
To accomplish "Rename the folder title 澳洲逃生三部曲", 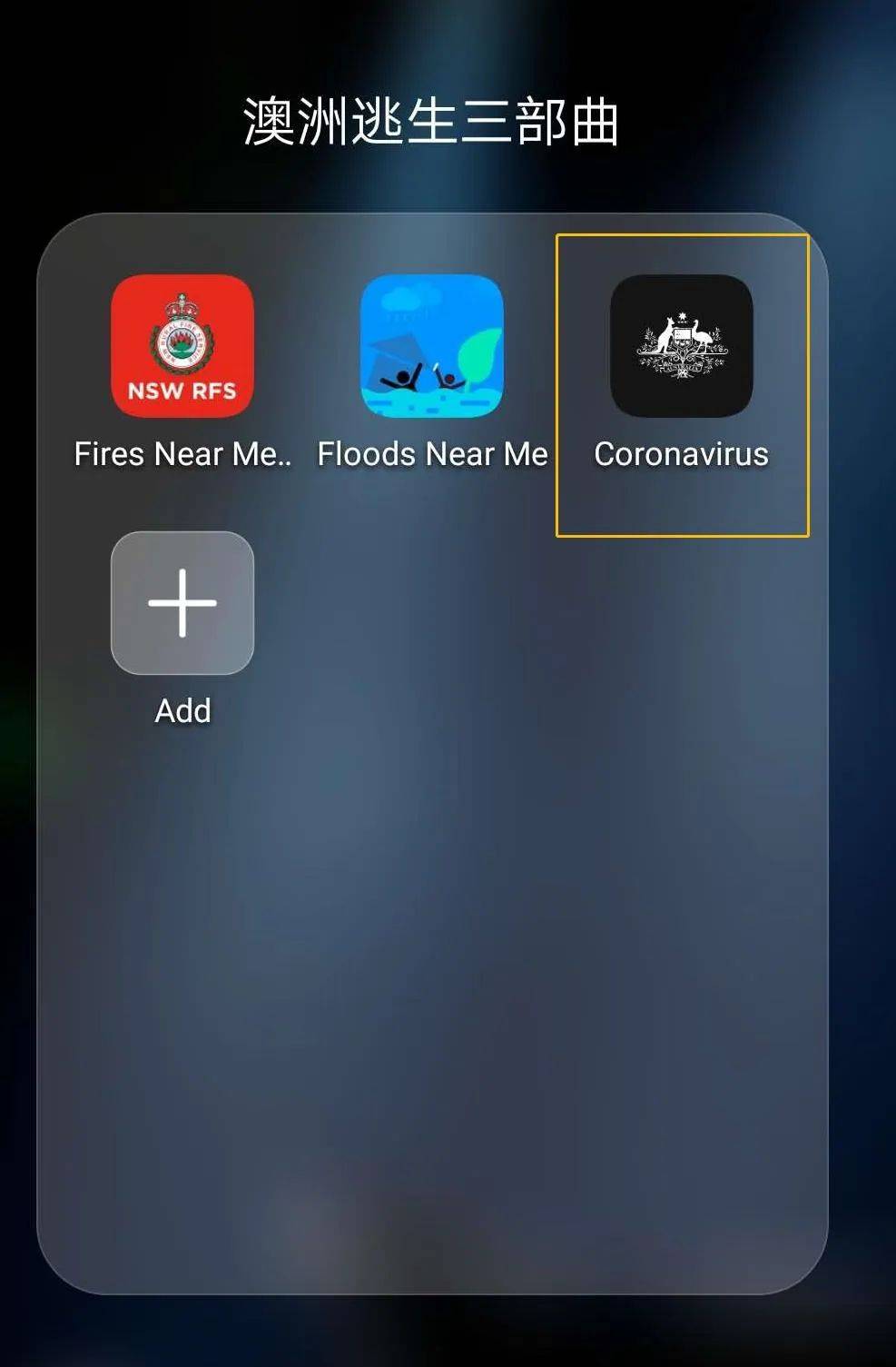I will click(431, 122).
